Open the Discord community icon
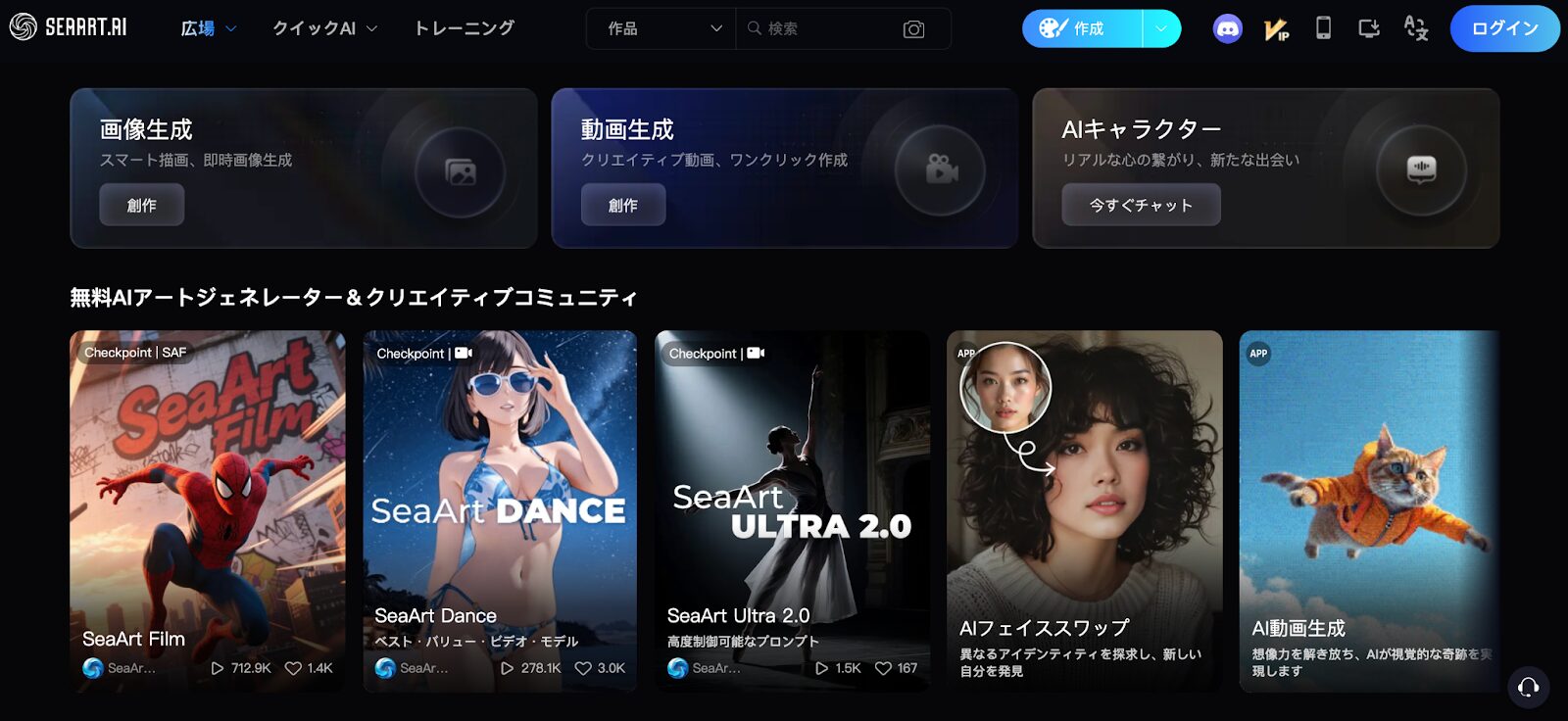The width and height of the screenshot is (1568, 721). [x=1227, y=28]
